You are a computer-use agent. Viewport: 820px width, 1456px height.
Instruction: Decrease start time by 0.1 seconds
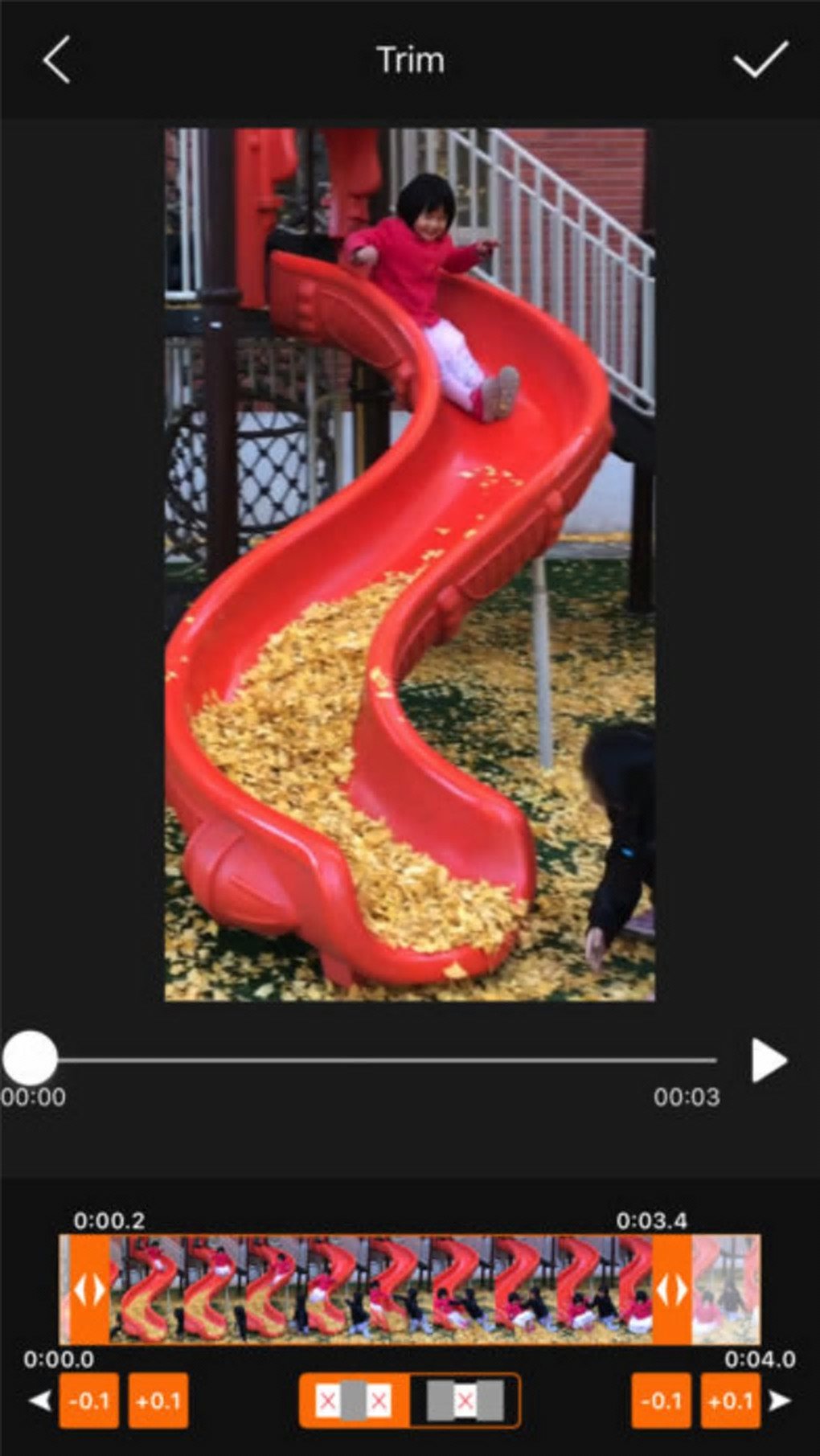tap(89, 1401)
